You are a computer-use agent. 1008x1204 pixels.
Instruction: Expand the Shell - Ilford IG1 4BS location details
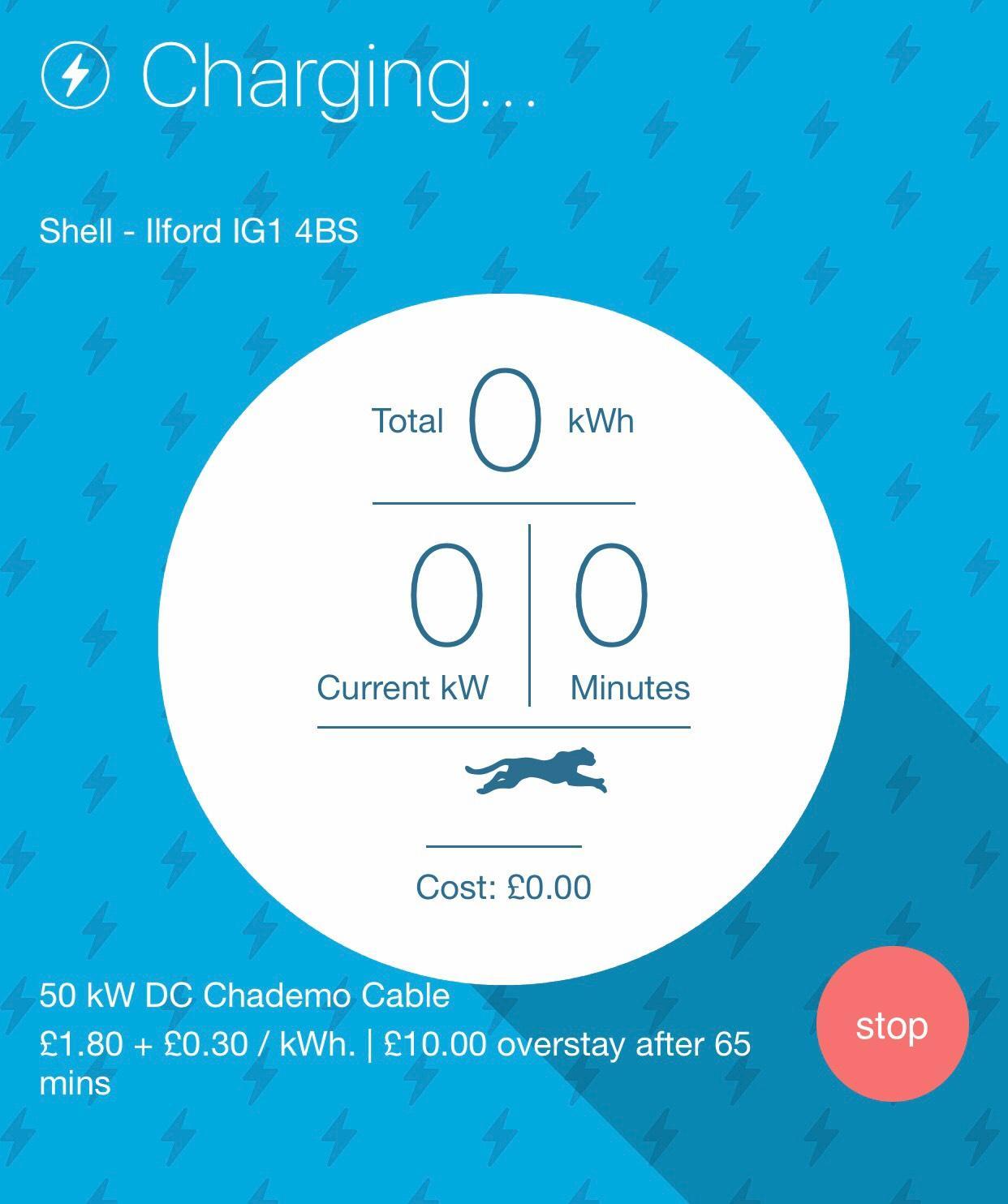tap(200, 230)
